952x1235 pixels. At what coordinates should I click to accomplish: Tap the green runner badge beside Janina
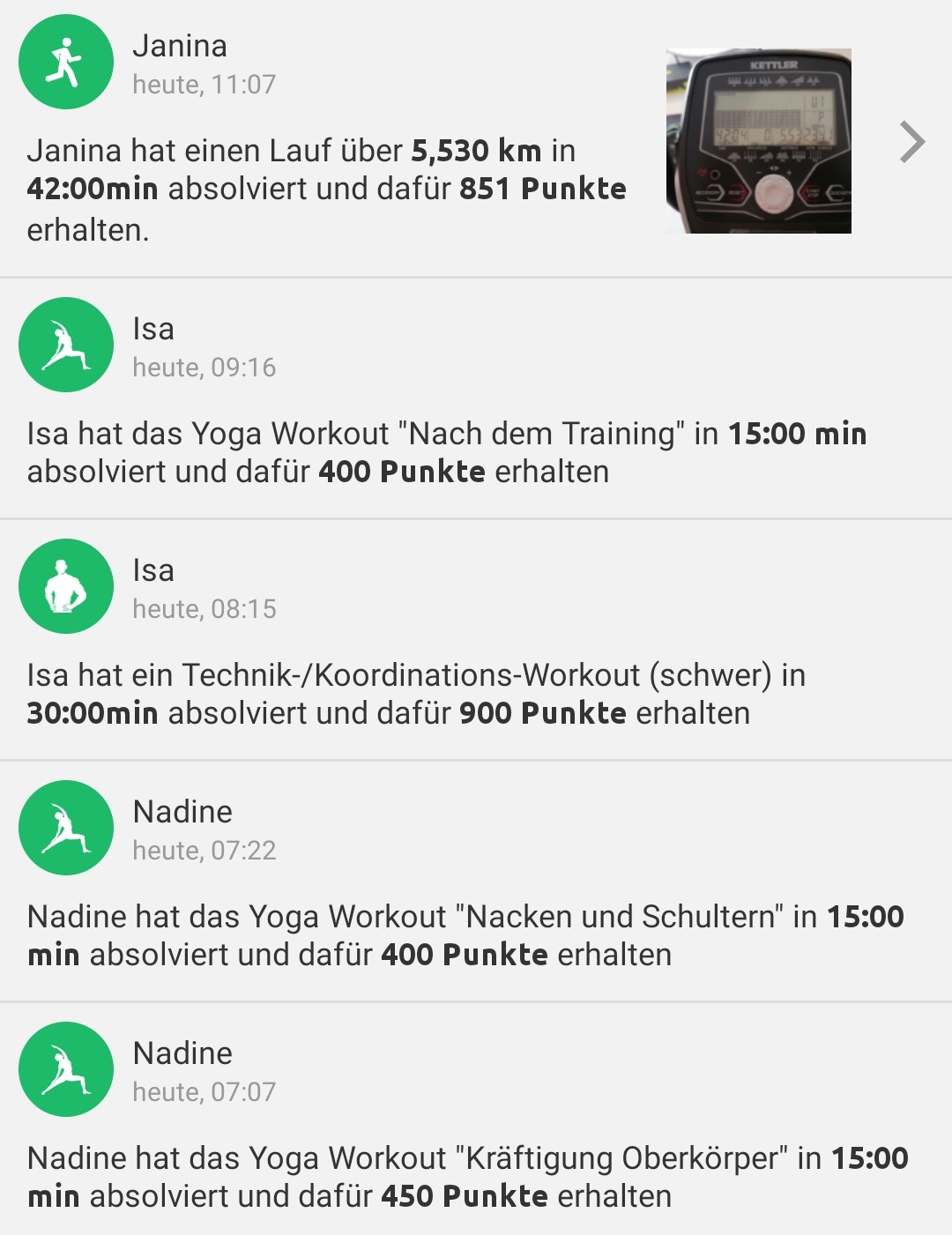65,60
